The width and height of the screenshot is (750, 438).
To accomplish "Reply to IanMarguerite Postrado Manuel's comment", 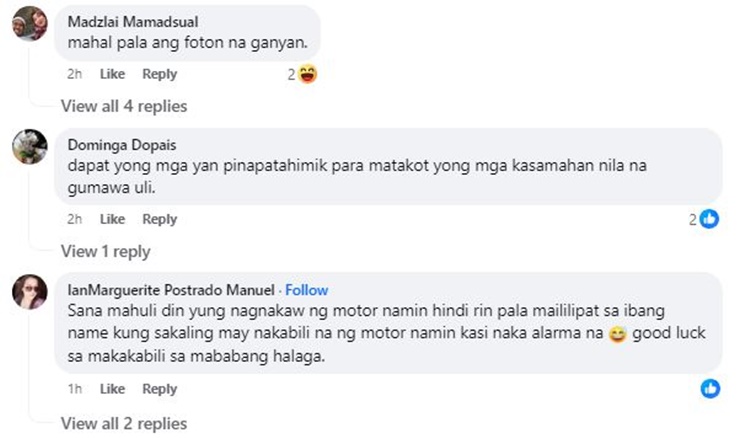I will pos(159,389).
